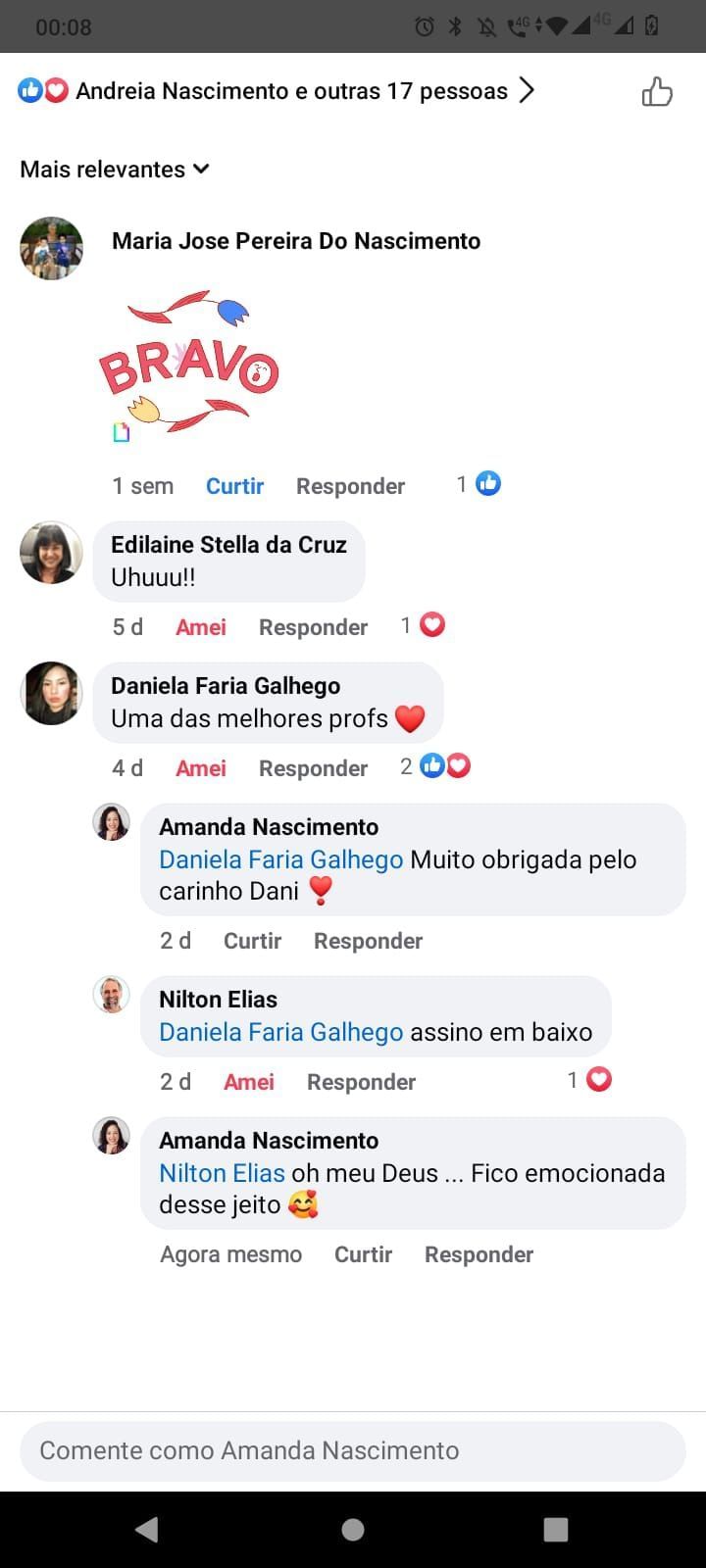Tap Curtir under Maria Jose's BRAVO comment
Image resolution: width=706 pixels, height=1568 pixels.
[234, 486]
